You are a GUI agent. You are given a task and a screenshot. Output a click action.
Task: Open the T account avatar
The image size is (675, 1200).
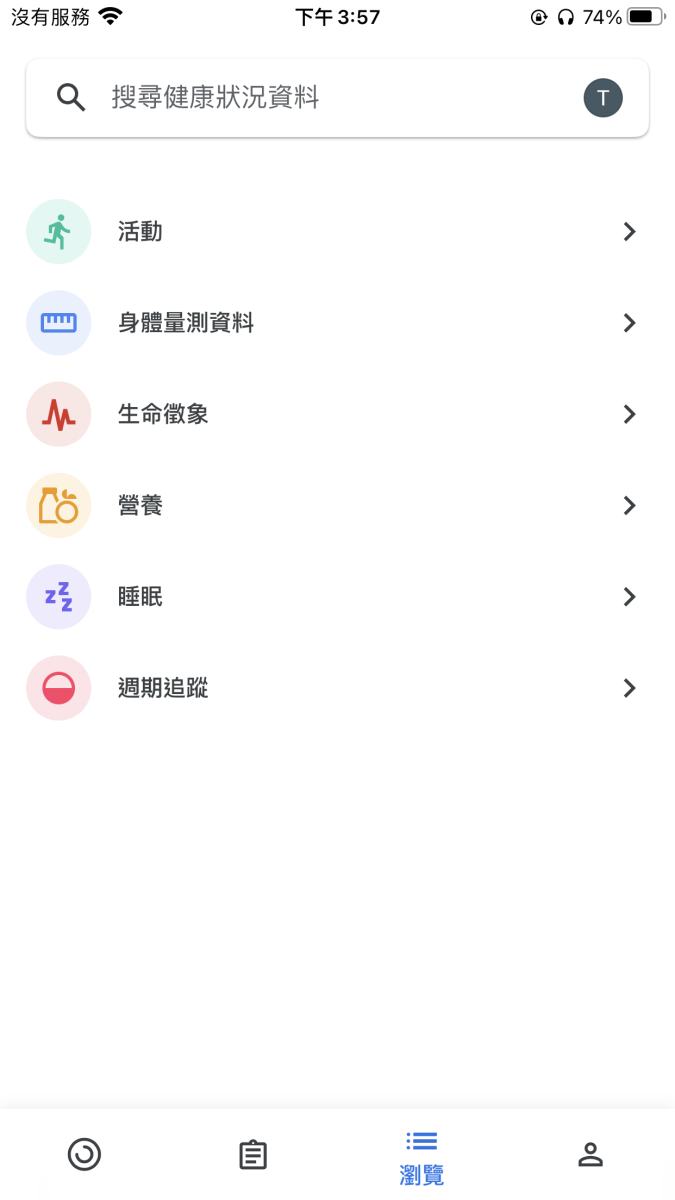point(603,98)
